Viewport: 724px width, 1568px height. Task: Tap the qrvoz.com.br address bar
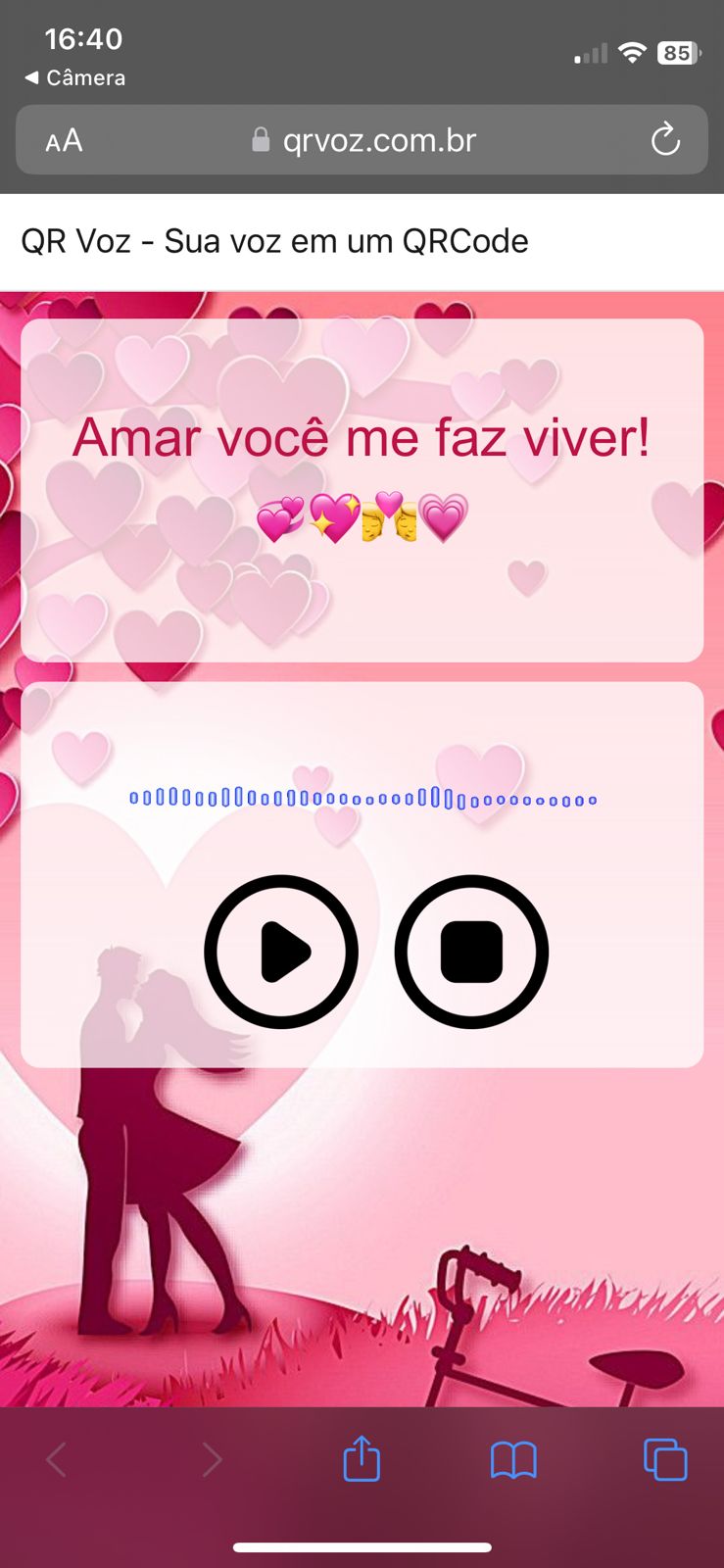tap(377, 141)
